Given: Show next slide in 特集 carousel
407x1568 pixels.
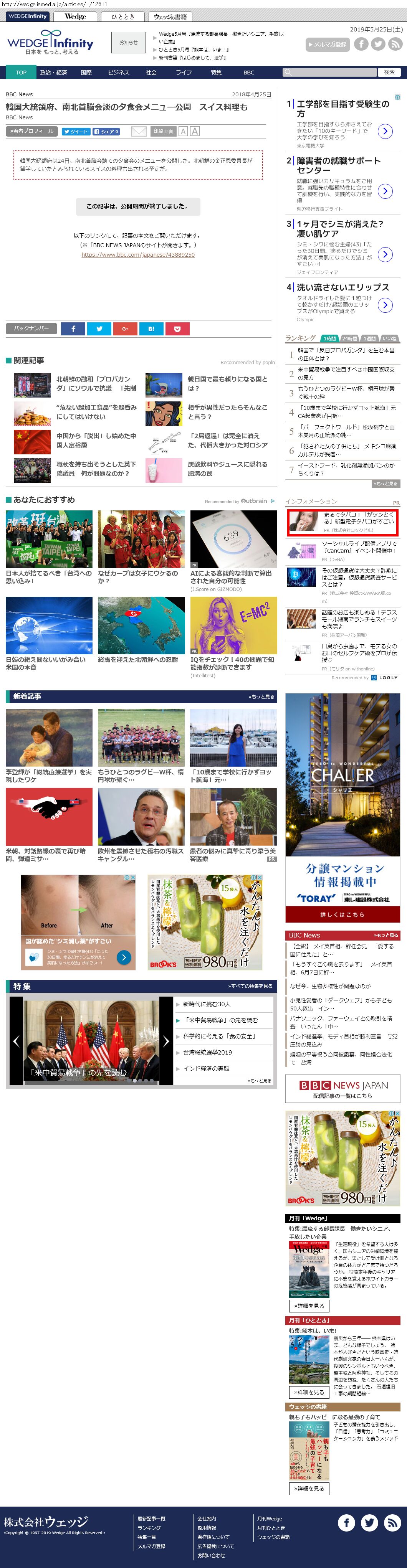Looking at the screenshot, I should point(166,1041).
